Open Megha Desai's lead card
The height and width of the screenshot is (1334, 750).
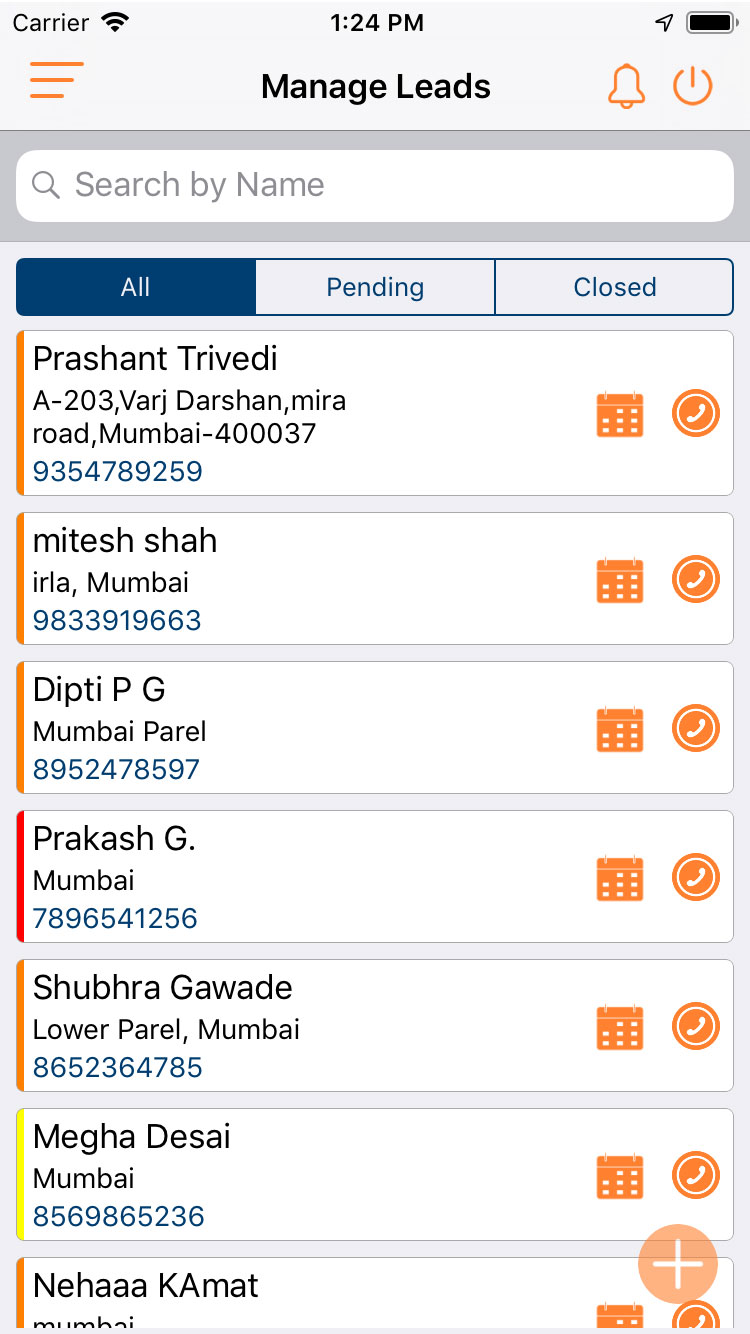375,1174
